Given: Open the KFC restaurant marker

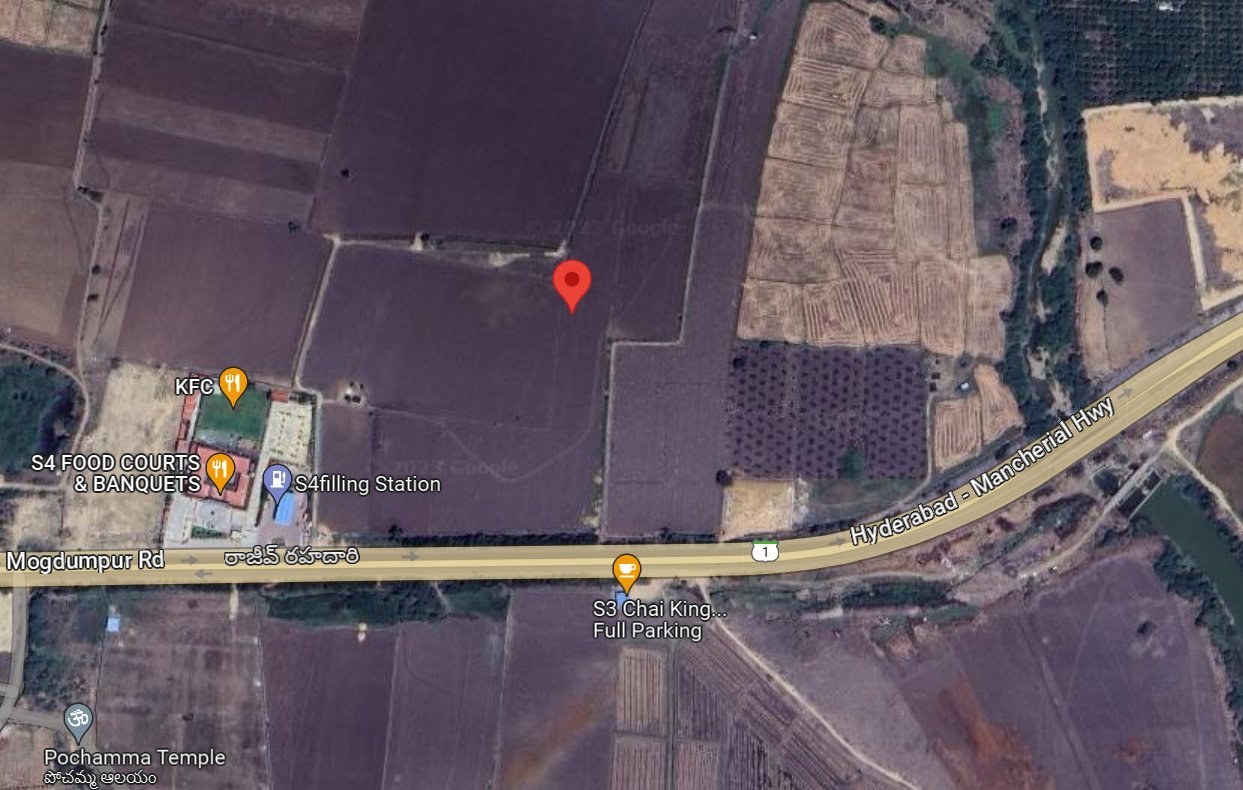Looking at the screenshot, I should tap(233, 384).
